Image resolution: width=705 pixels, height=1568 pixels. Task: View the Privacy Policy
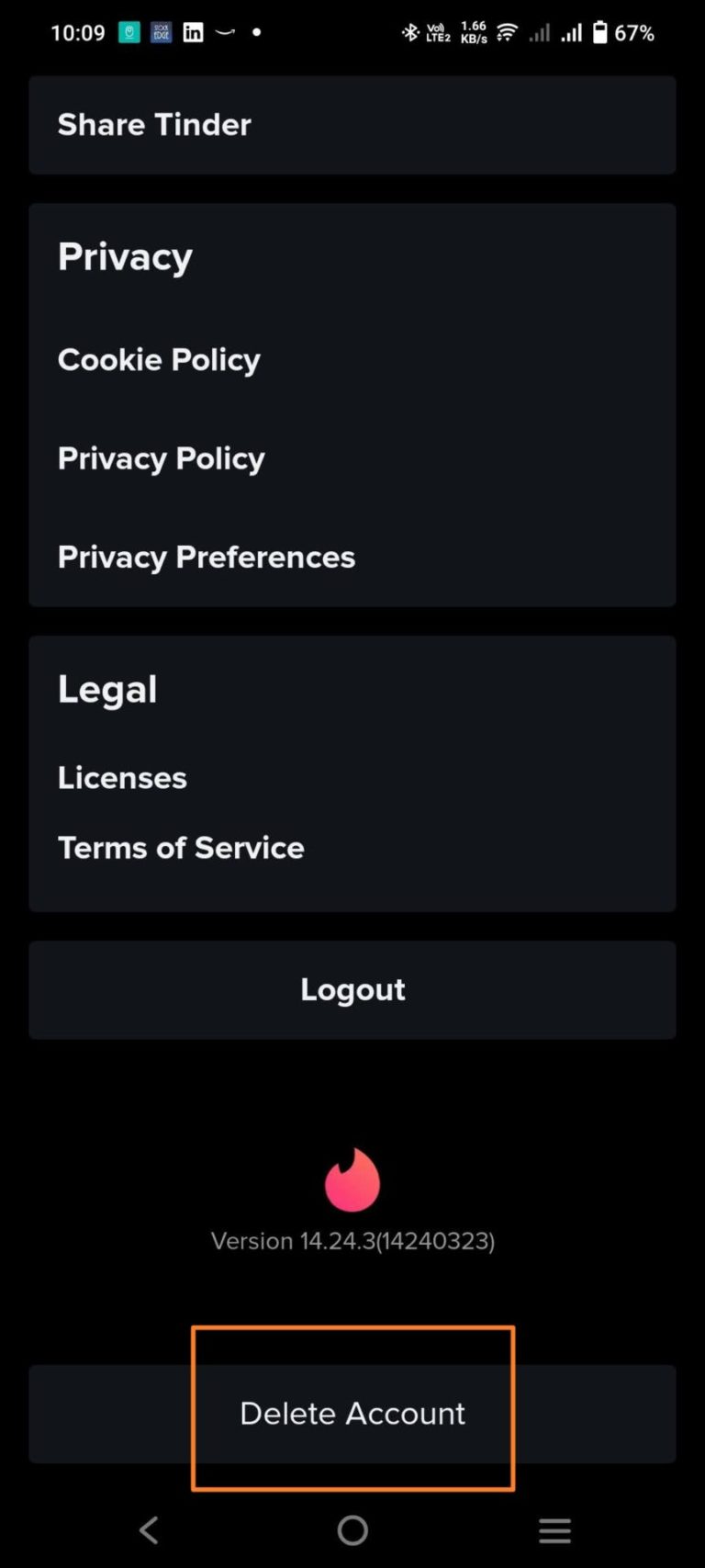click(162, 458)
